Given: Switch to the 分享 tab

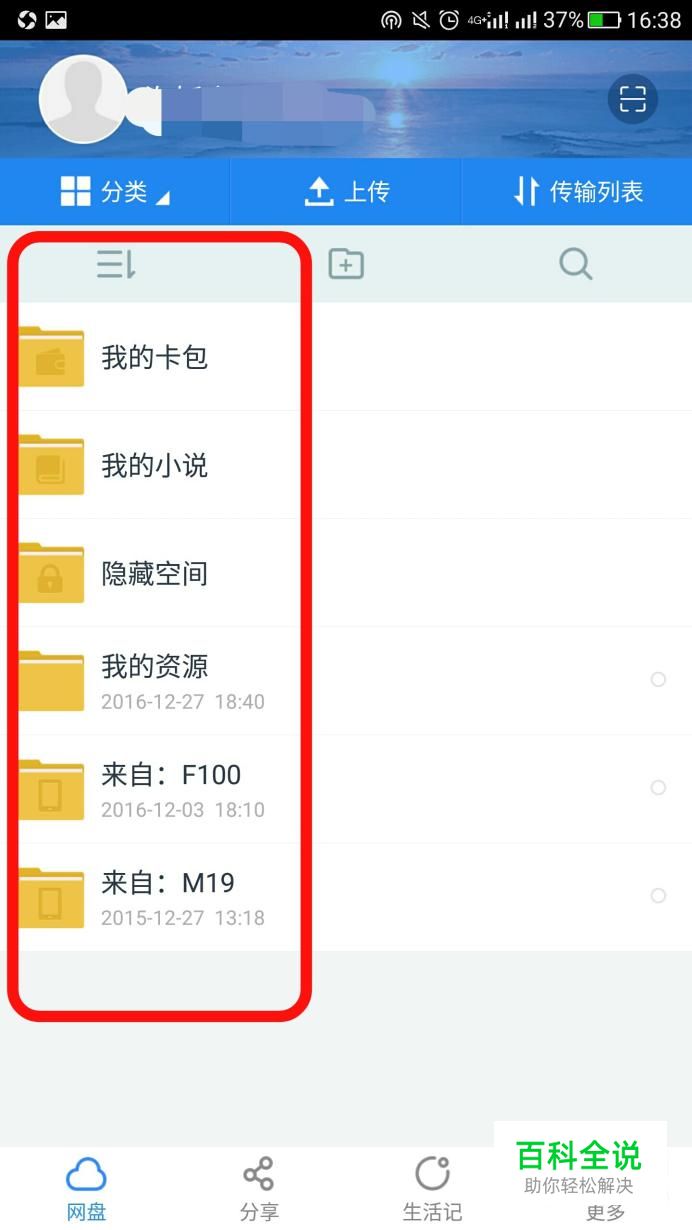Looking at the screenshot, I should 259,1189.
